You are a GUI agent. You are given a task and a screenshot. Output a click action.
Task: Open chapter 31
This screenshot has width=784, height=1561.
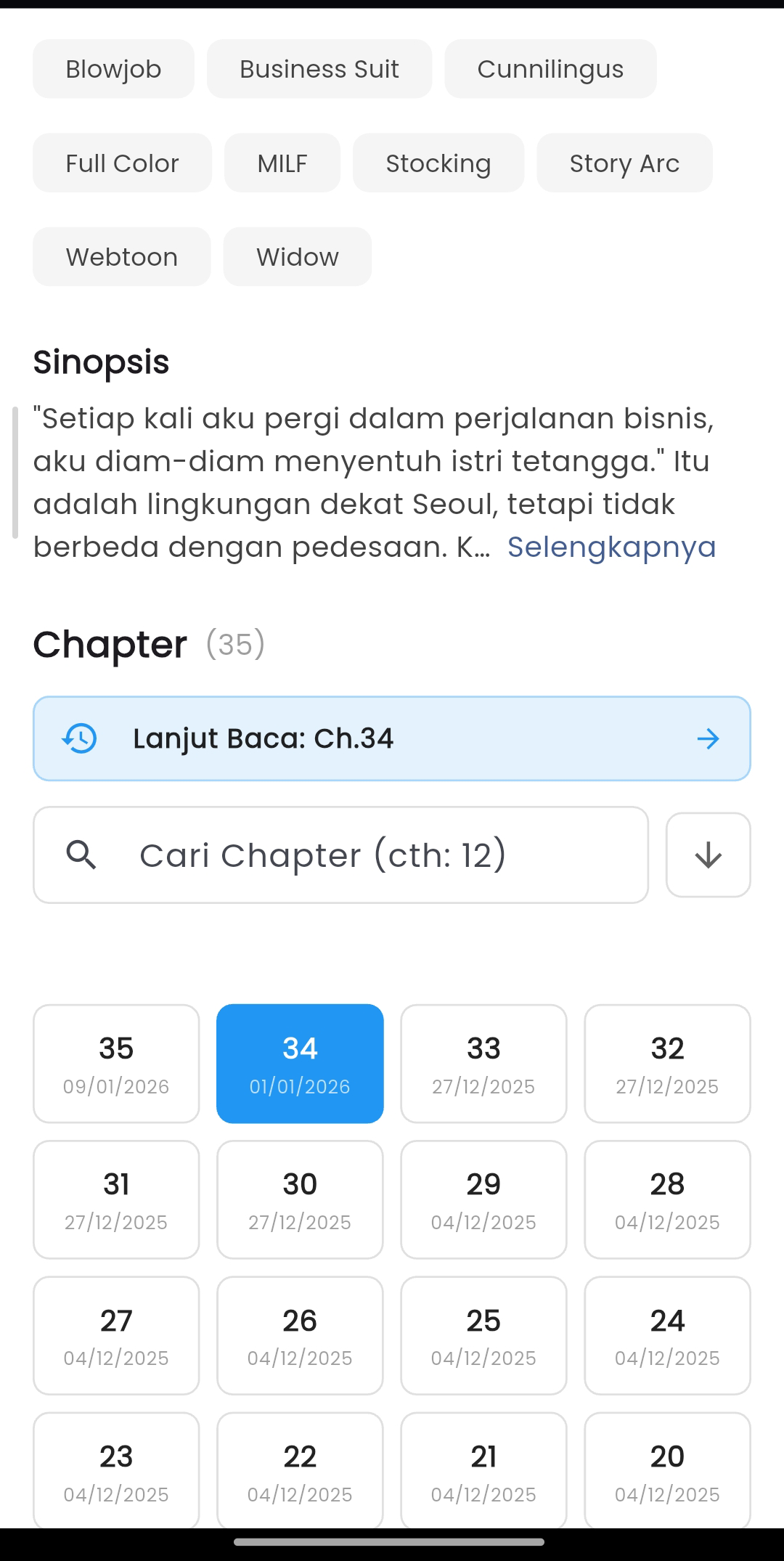point(116,1199)
